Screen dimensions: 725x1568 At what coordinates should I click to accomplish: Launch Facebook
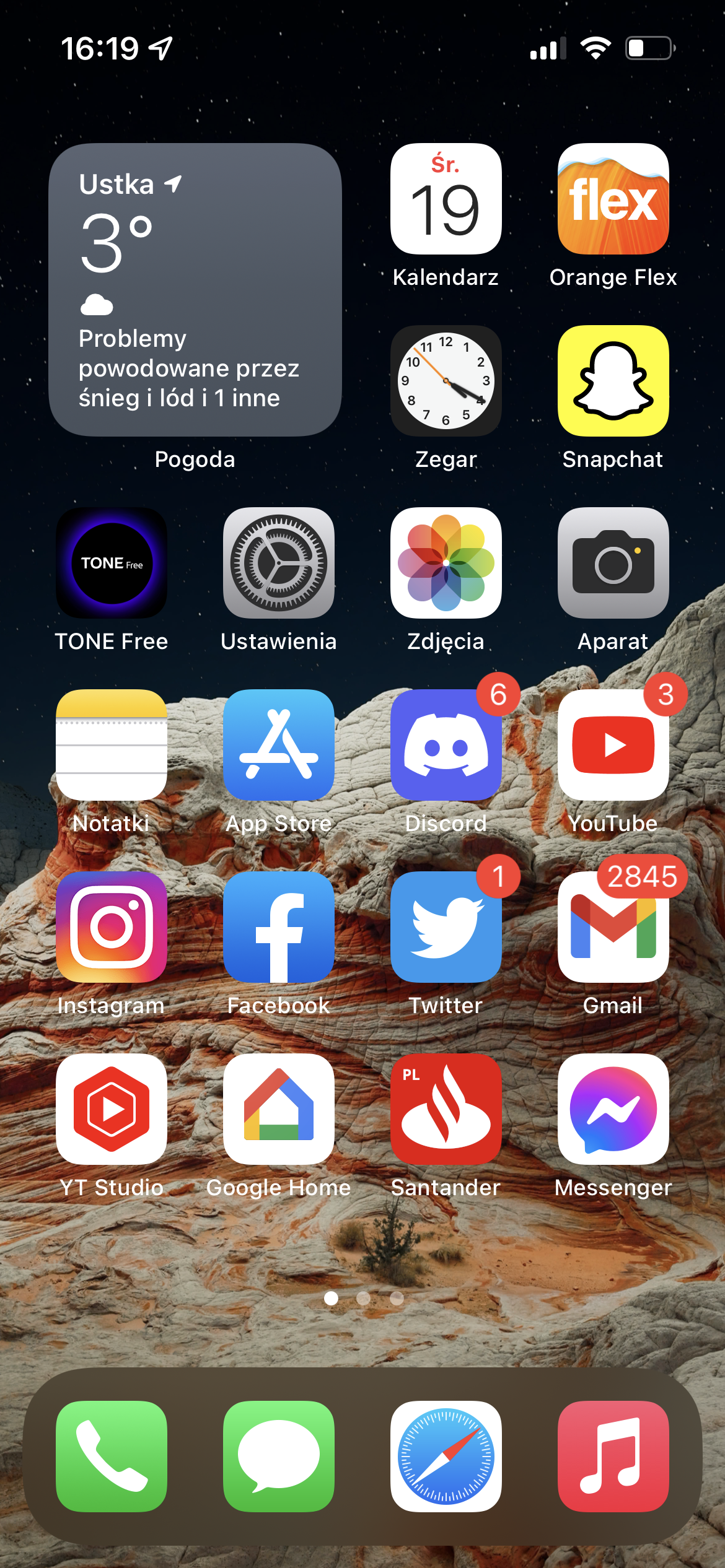278,927
